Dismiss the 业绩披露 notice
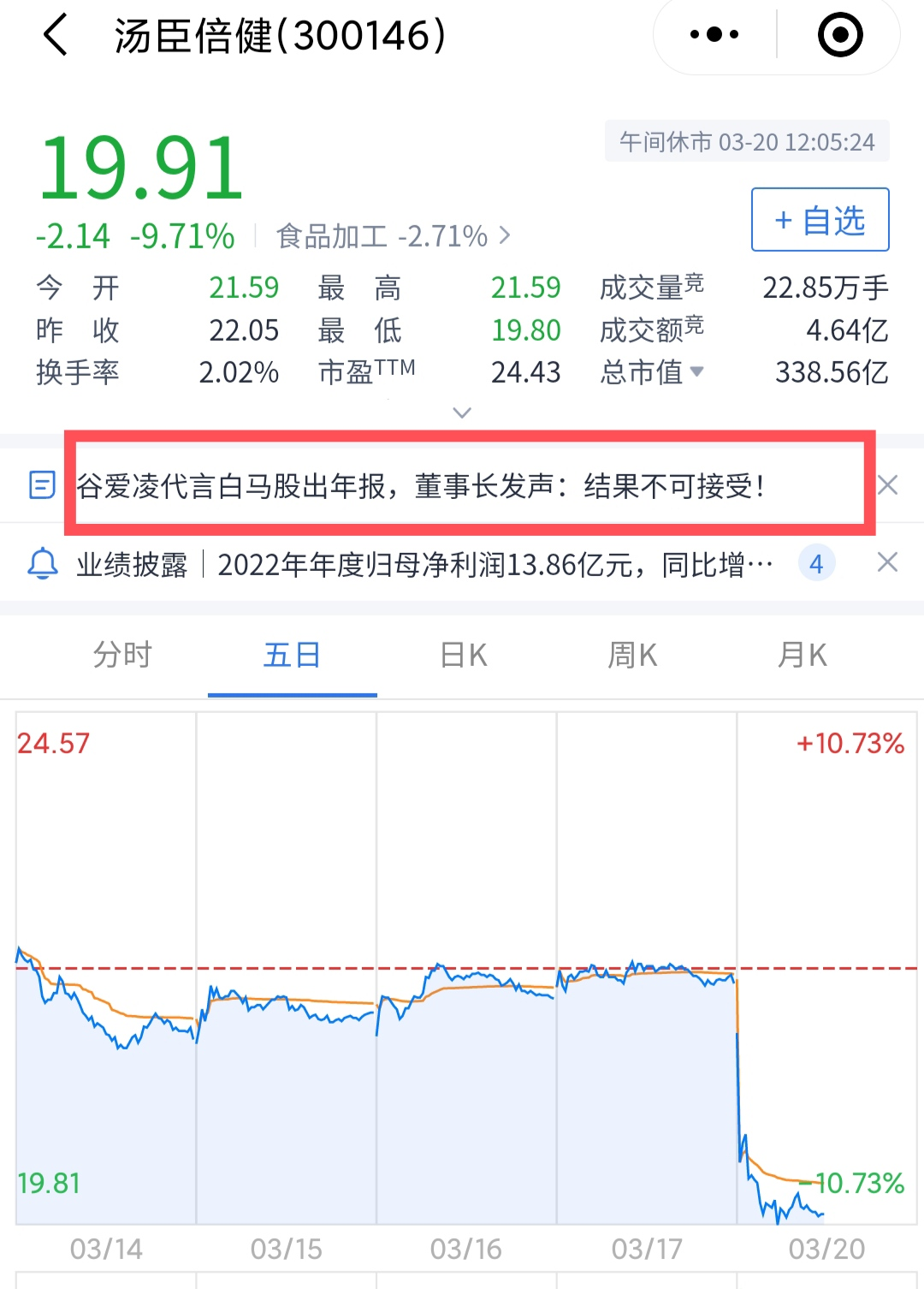 coord(888,563)
